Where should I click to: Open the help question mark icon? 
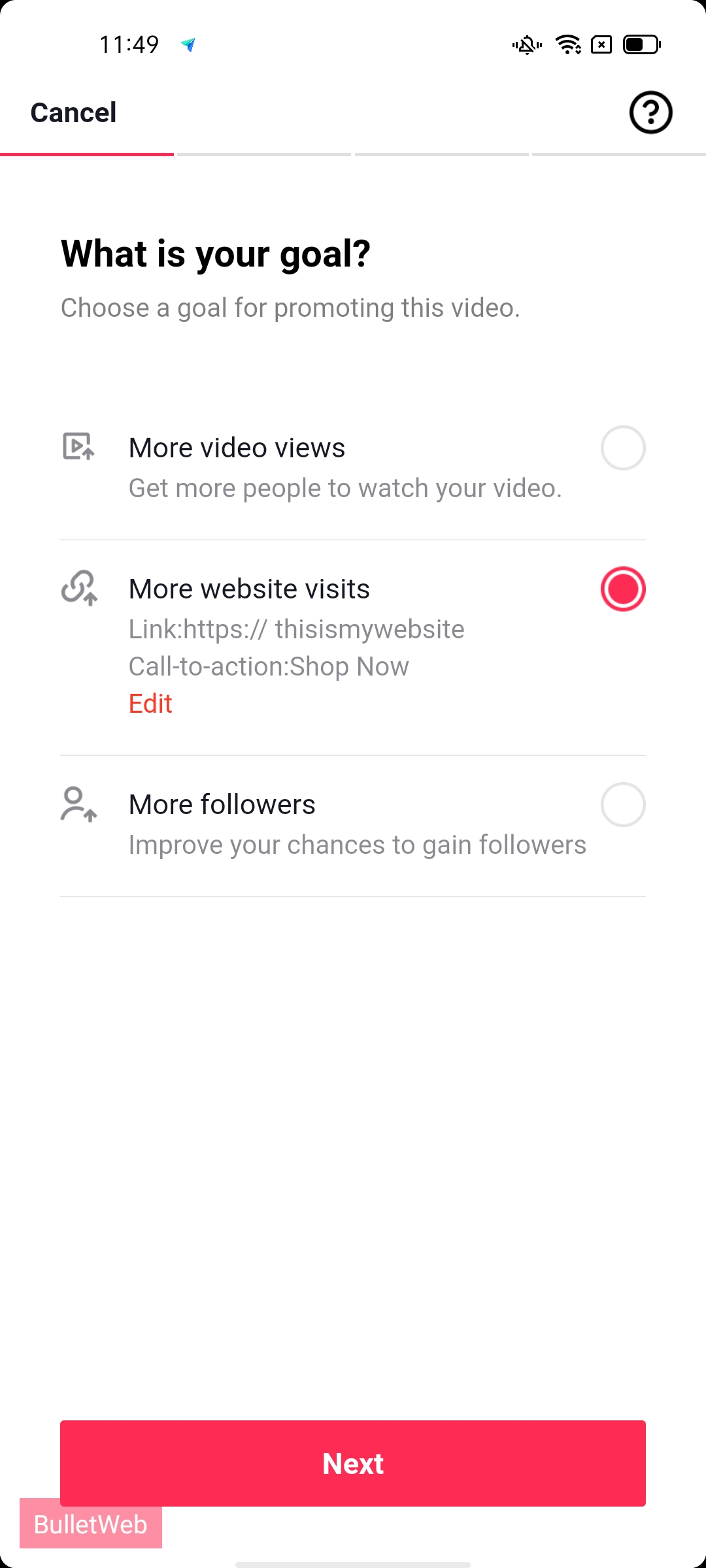[x=650, y=112]
